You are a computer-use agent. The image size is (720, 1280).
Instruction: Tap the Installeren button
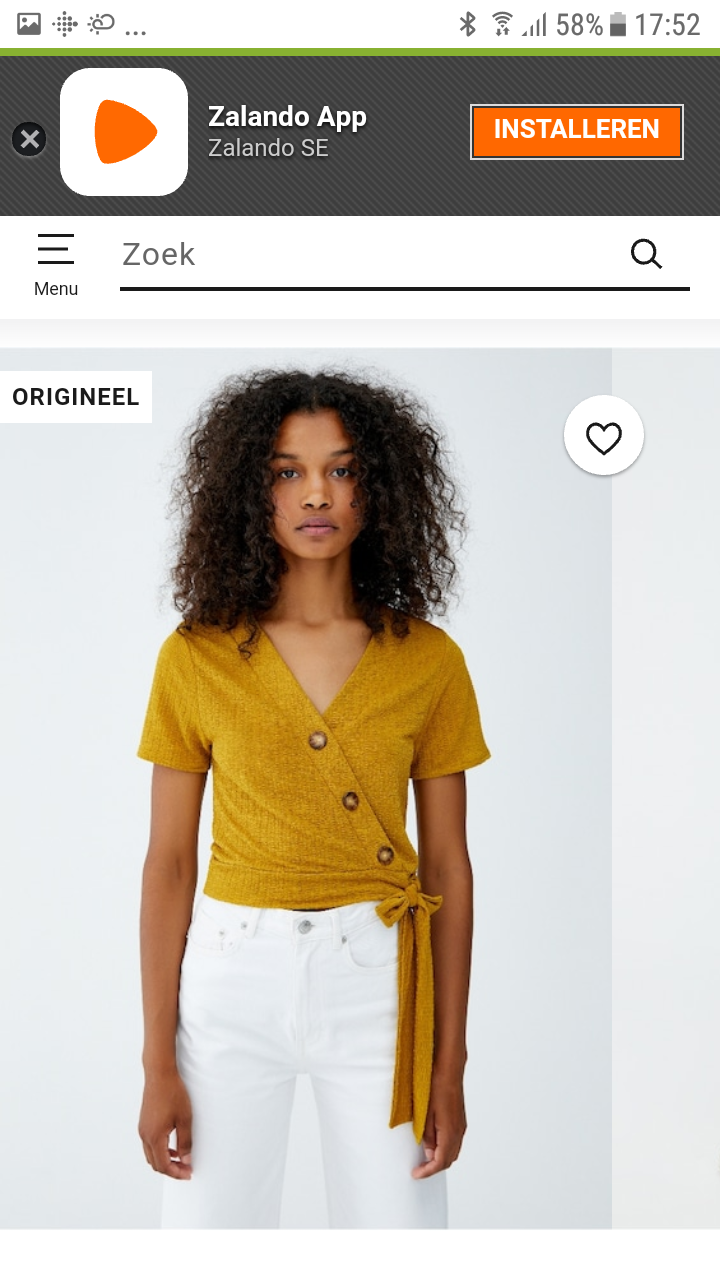[x=577, y=131]
